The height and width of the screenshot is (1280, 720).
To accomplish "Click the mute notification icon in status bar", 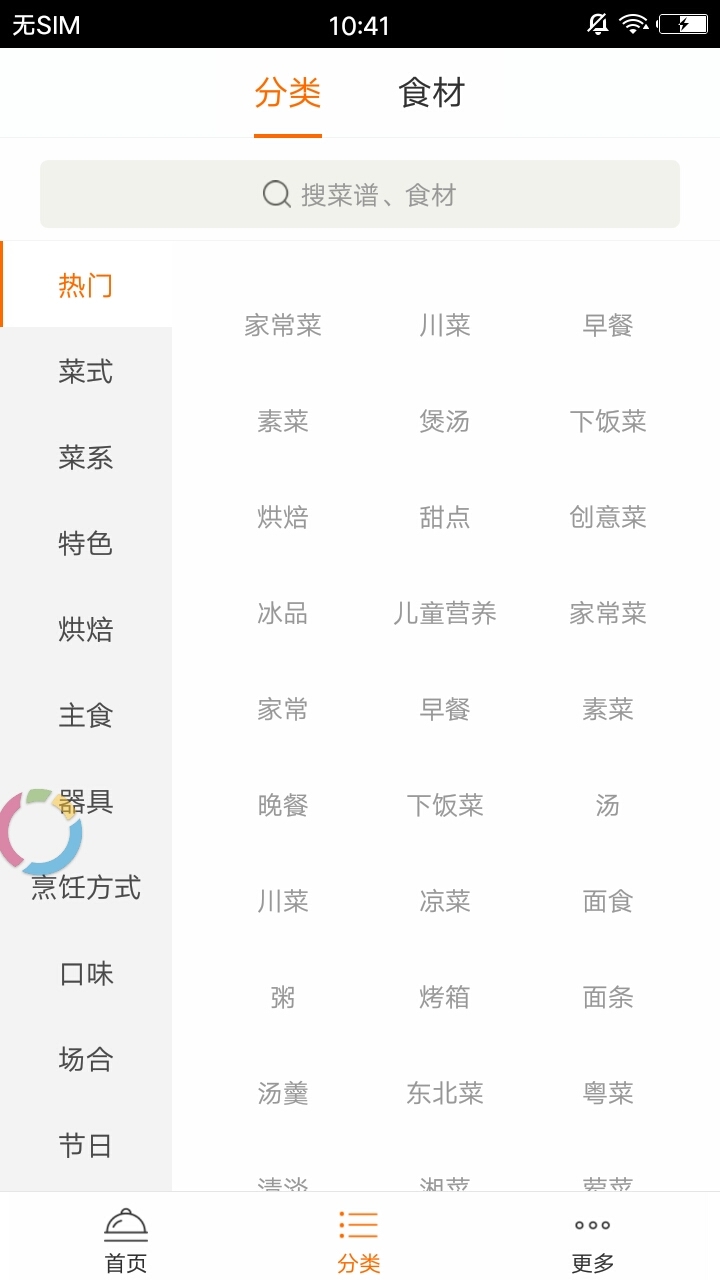I will (x=597, y=24).
